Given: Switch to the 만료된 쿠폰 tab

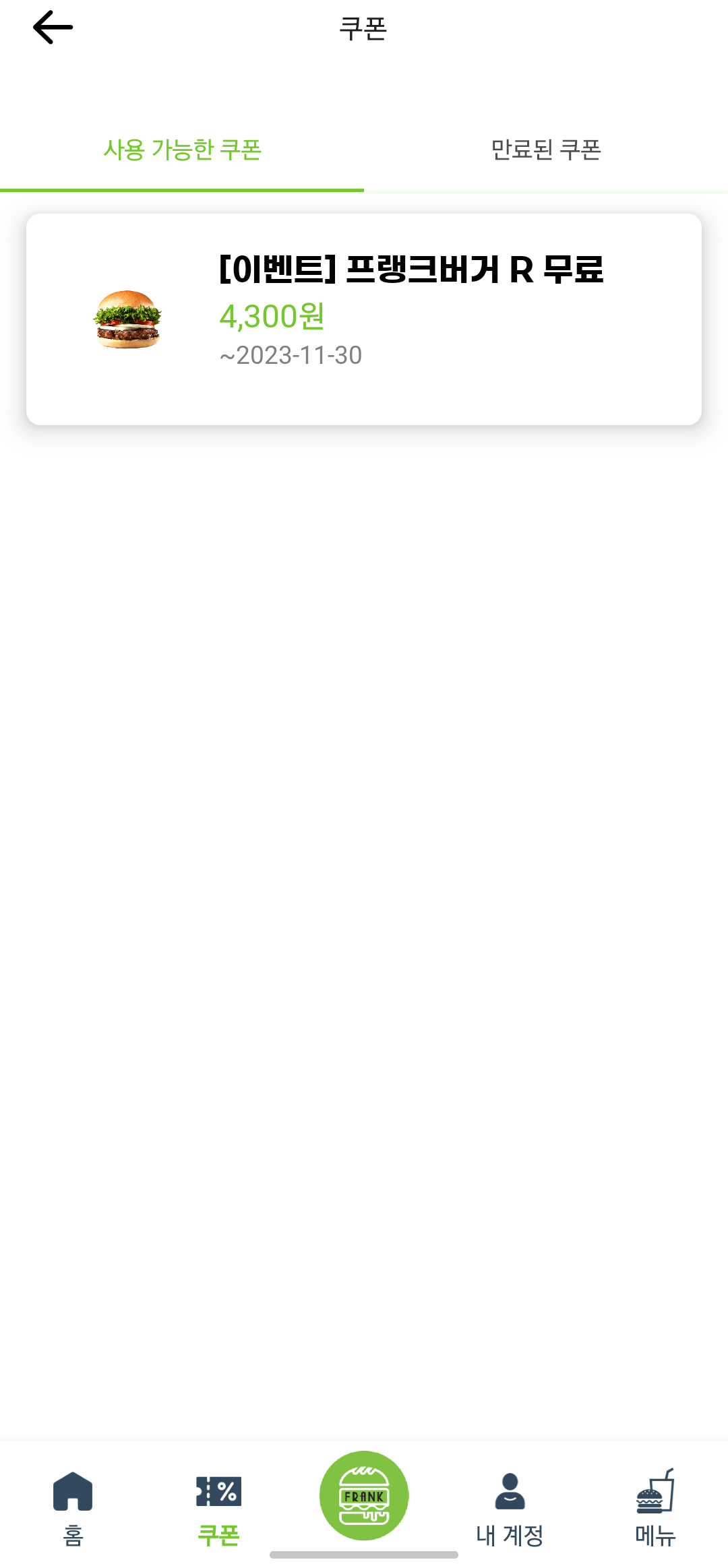Looking at the screenshot, I should tap(545, 150).
